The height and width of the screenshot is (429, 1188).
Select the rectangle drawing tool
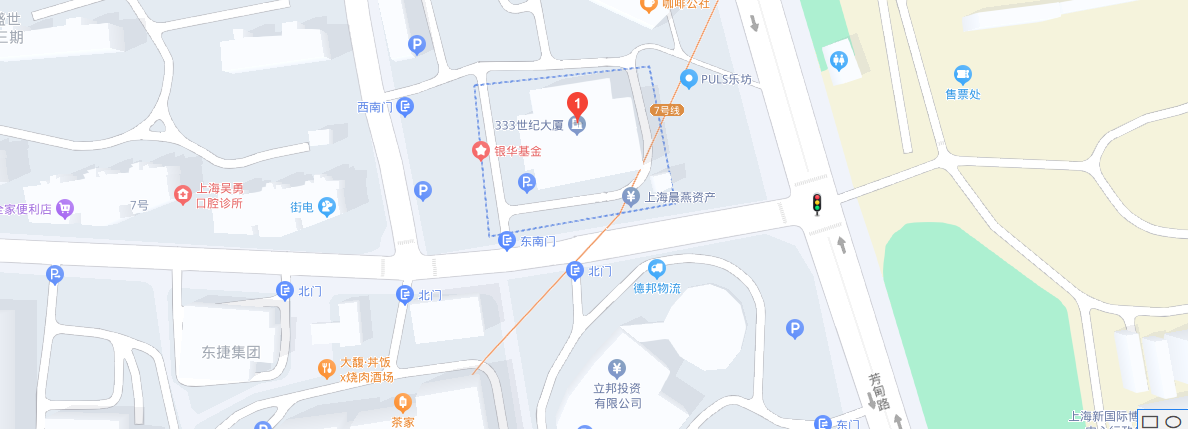(x=1150, y=421)
